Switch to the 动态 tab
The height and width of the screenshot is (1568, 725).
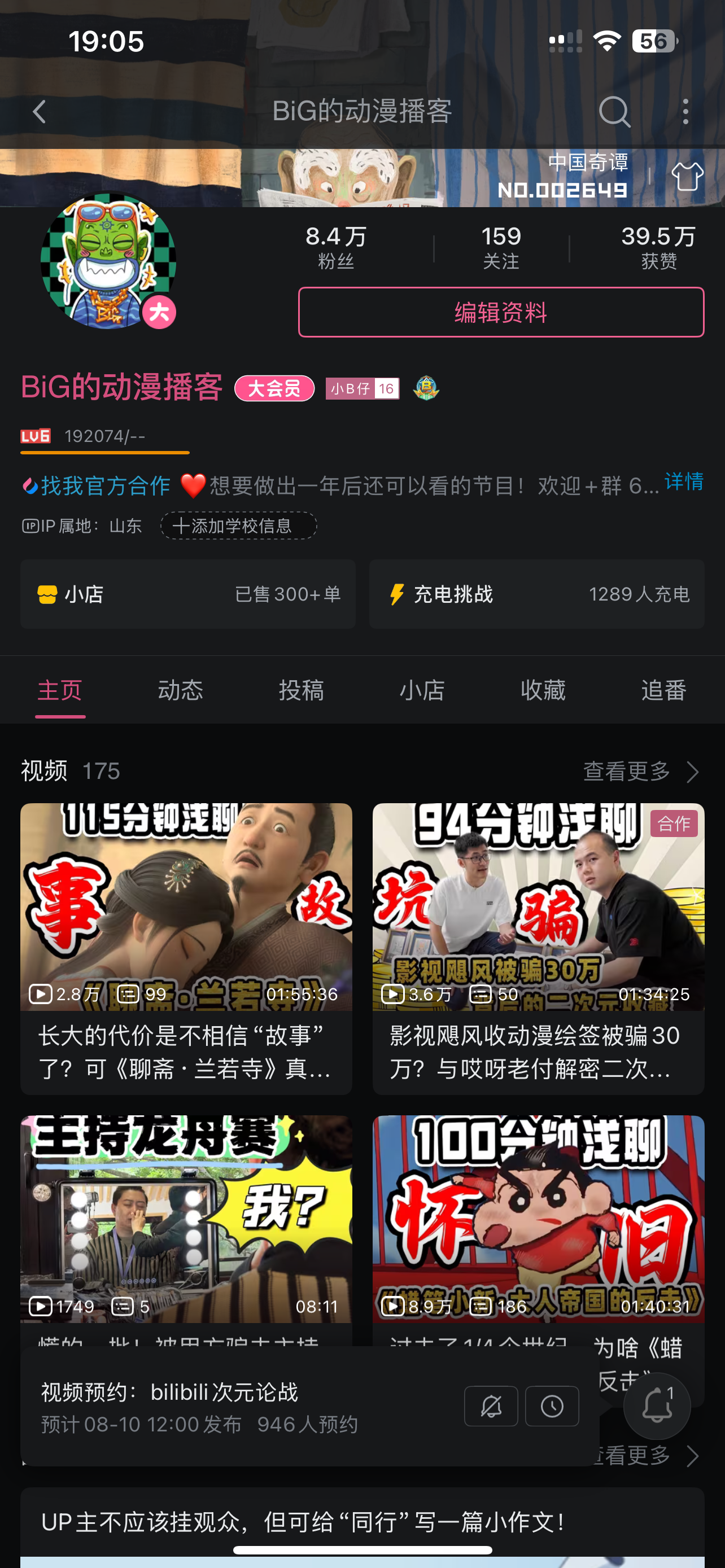[180, 690]
